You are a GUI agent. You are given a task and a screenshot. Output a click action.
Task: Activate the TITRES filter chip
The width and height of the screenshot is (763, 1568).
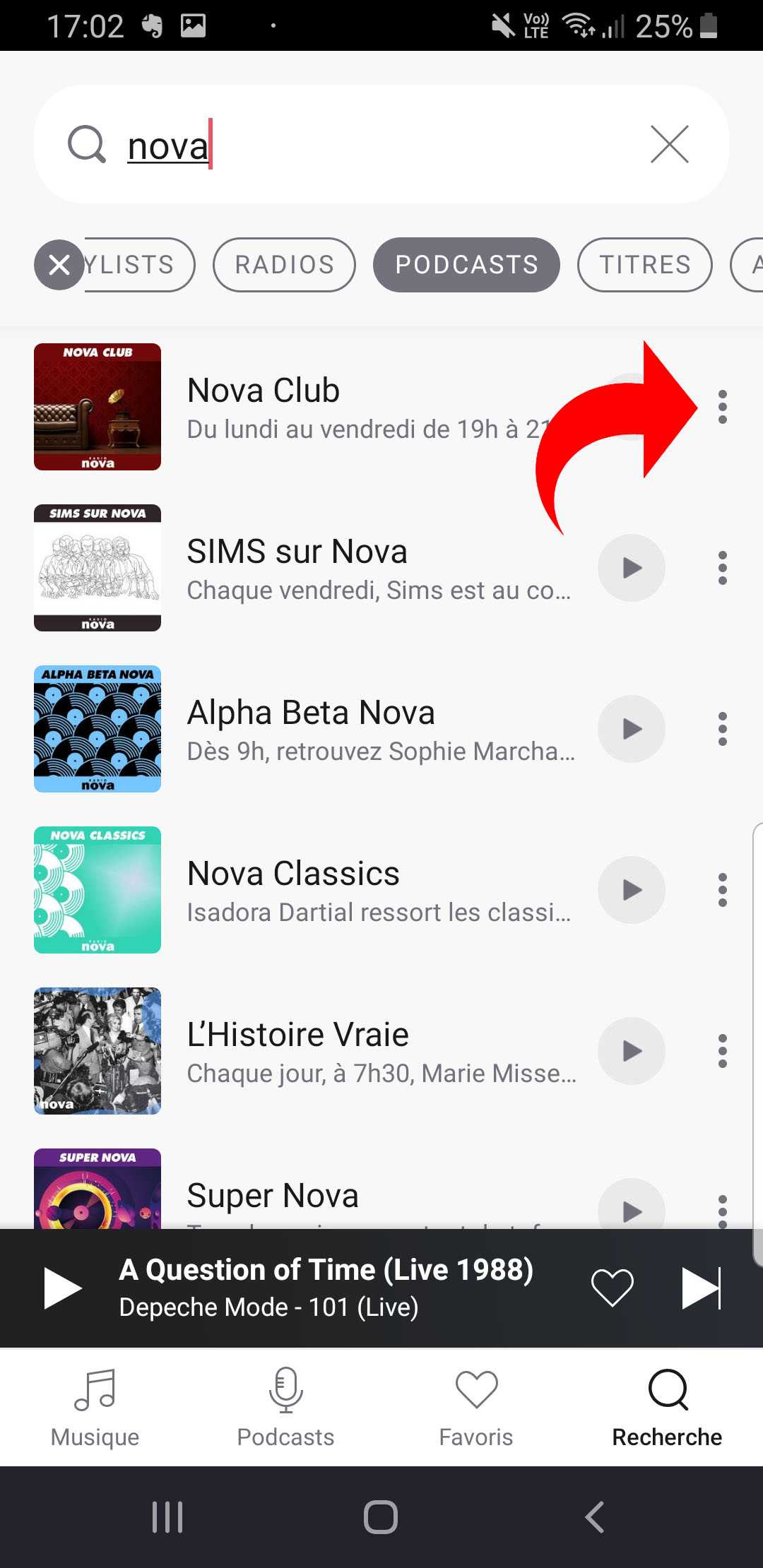[x=644, y=265]
